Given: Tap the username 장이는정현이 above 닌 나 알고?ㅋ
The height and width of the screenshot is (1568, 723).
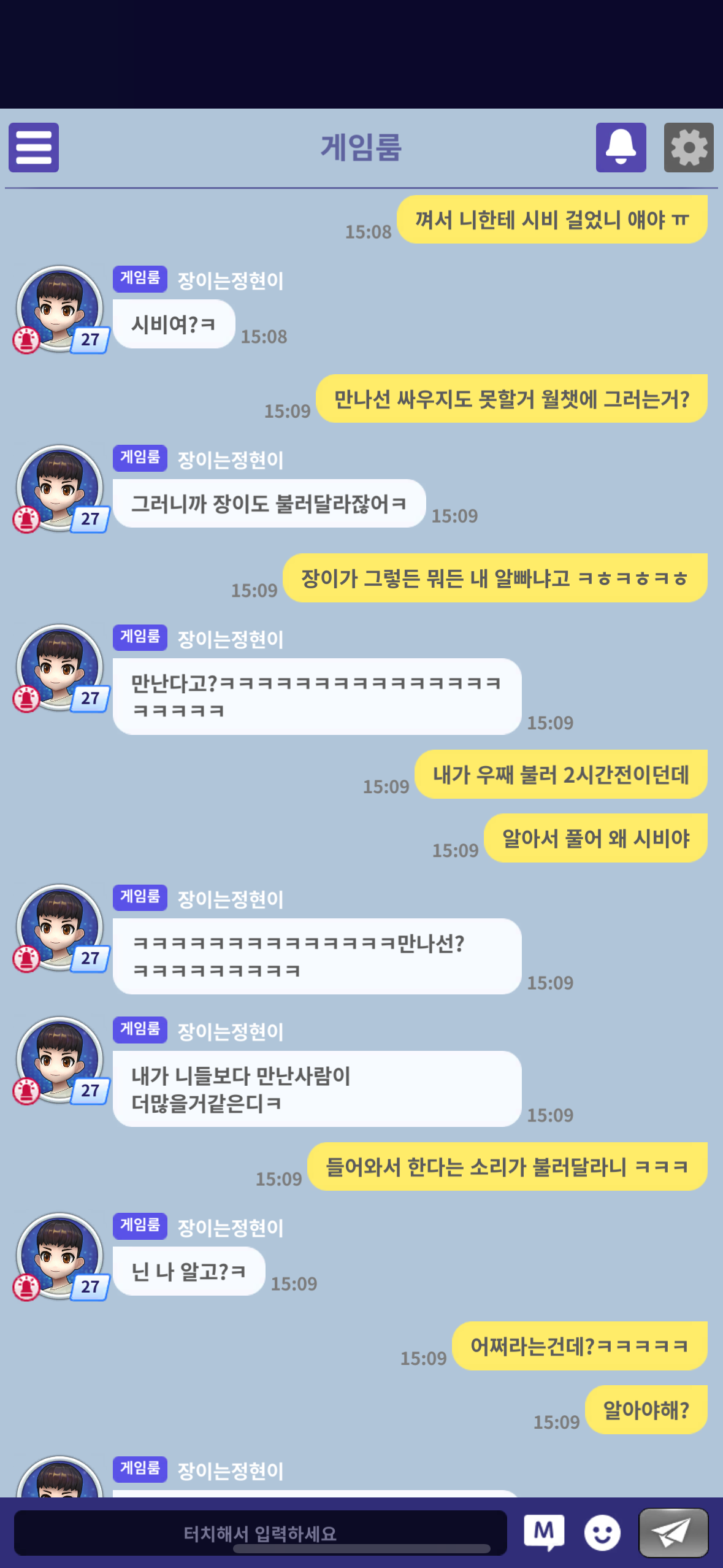Looking at the screenshot, I should tap(231, 1228).
